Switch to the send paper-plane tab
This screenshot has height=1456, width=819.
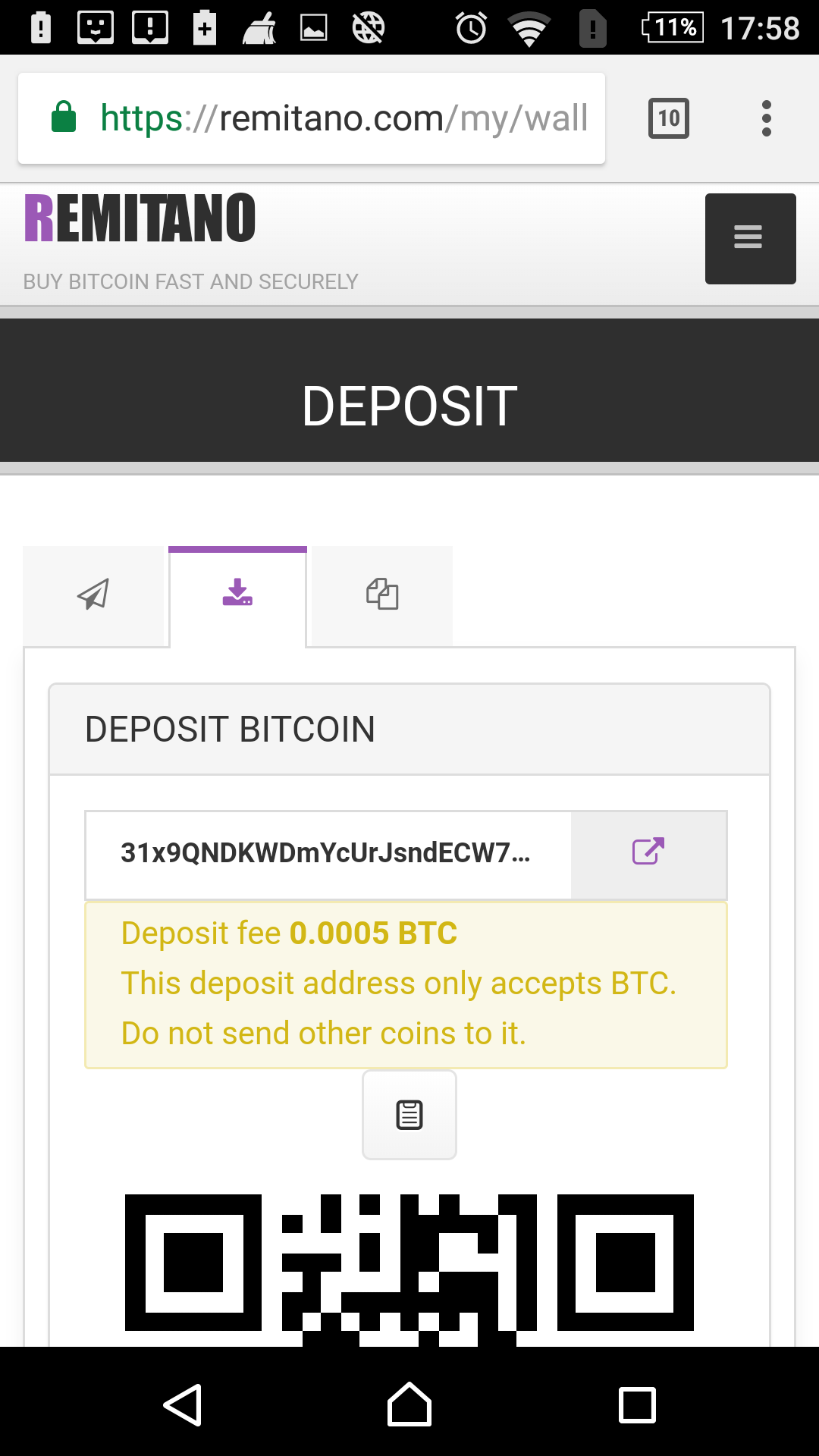(x=93, y=595)
